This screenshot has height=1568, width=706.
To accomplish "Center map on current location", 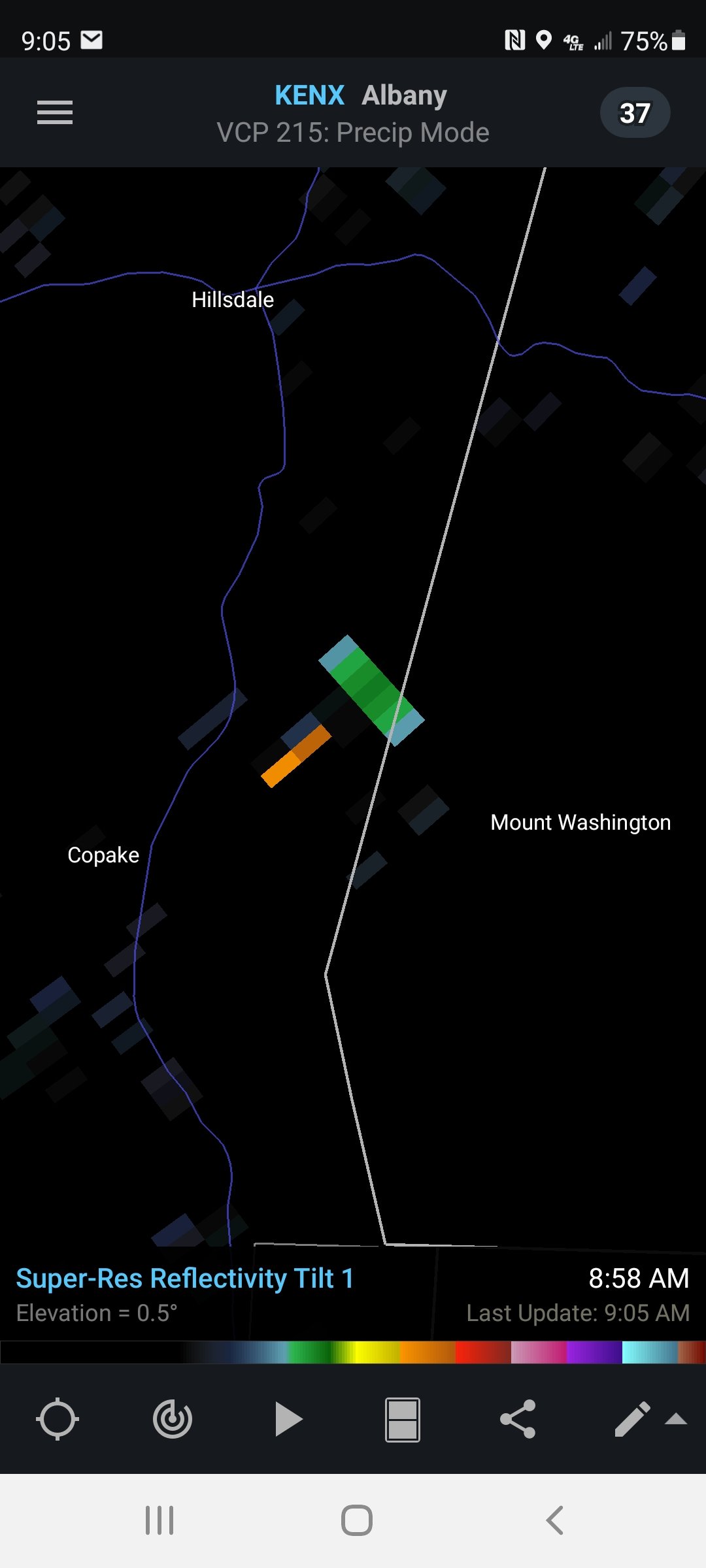I will click(58, 1419).
